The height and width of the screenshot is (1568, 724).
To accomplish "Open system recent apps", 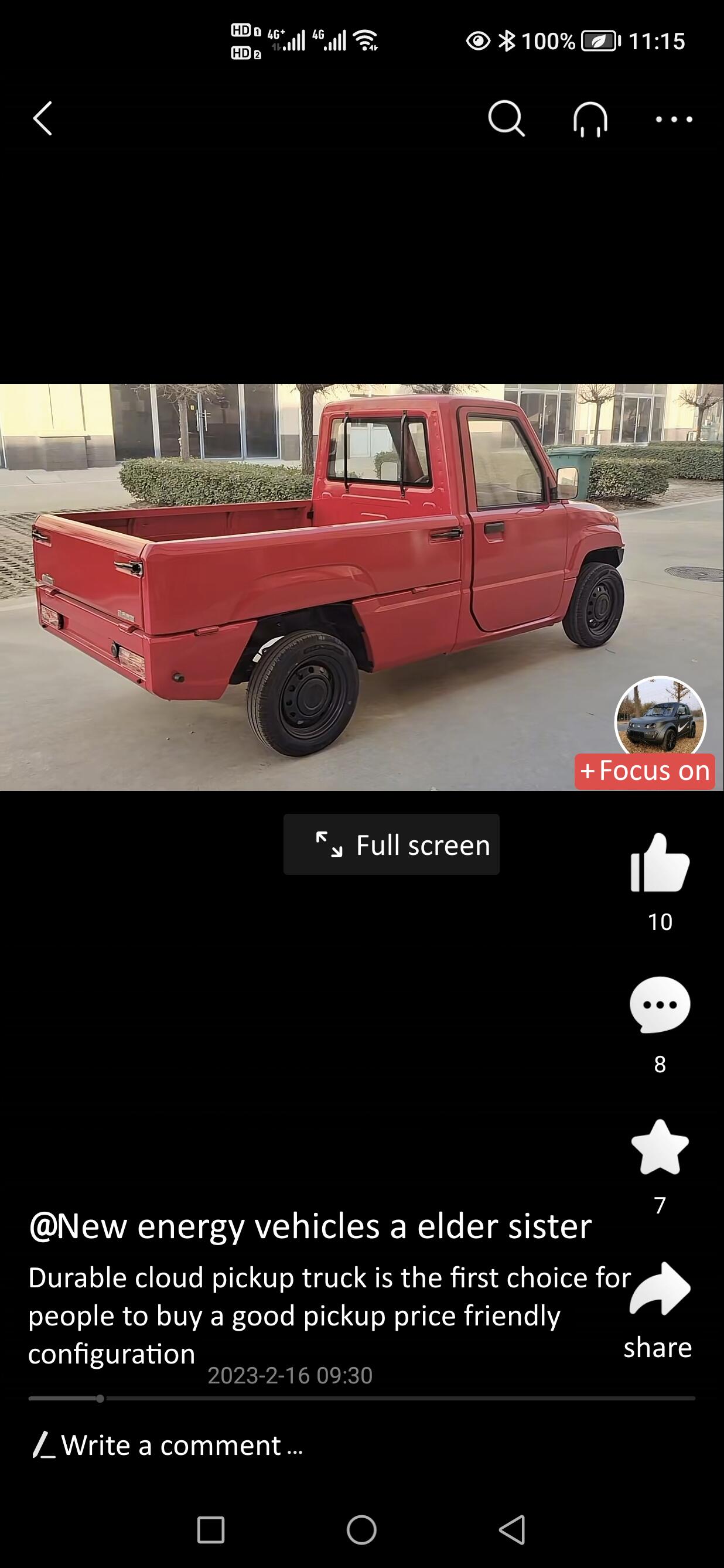I will [211, 1530].
